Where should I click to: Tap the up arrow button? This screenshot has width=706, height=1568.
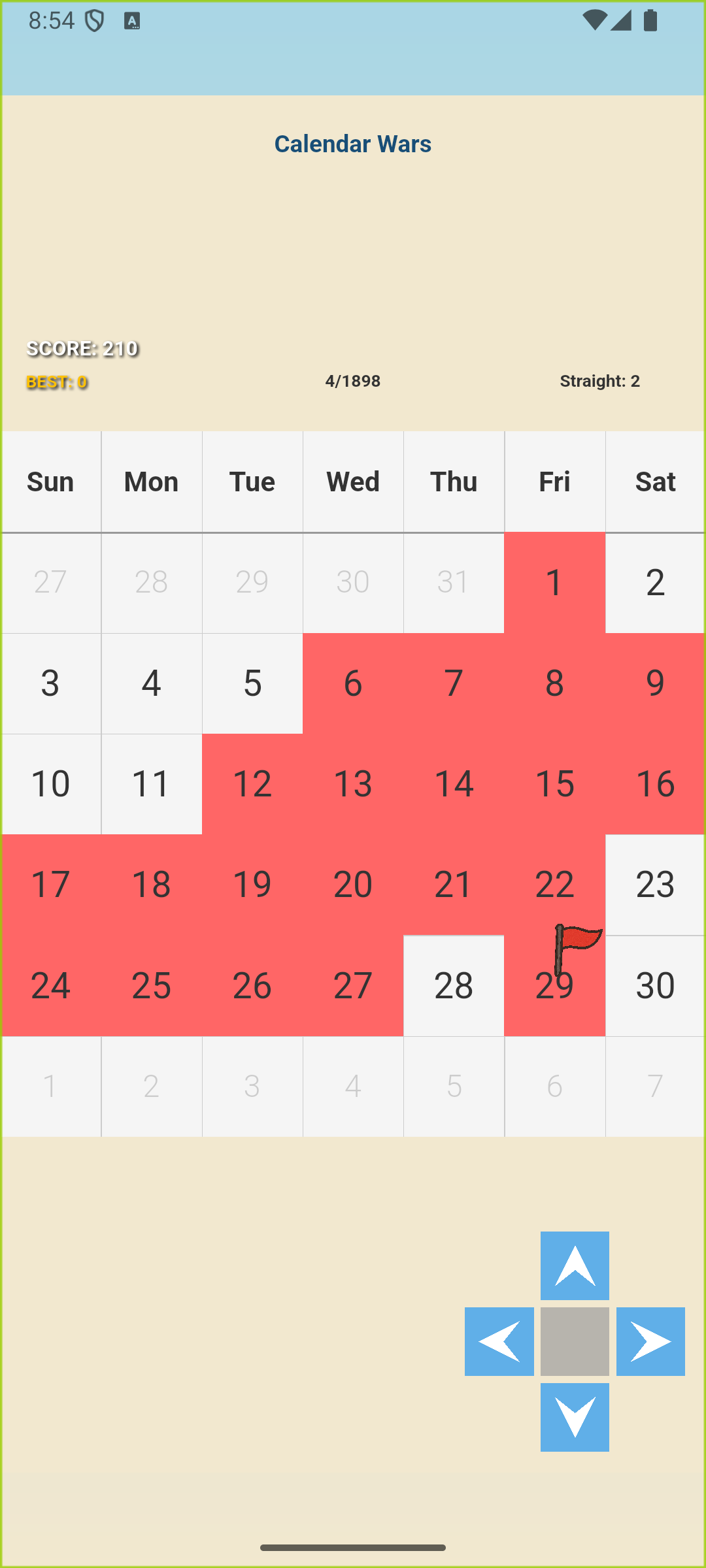pyautogui.click(x=575, y=1266)
